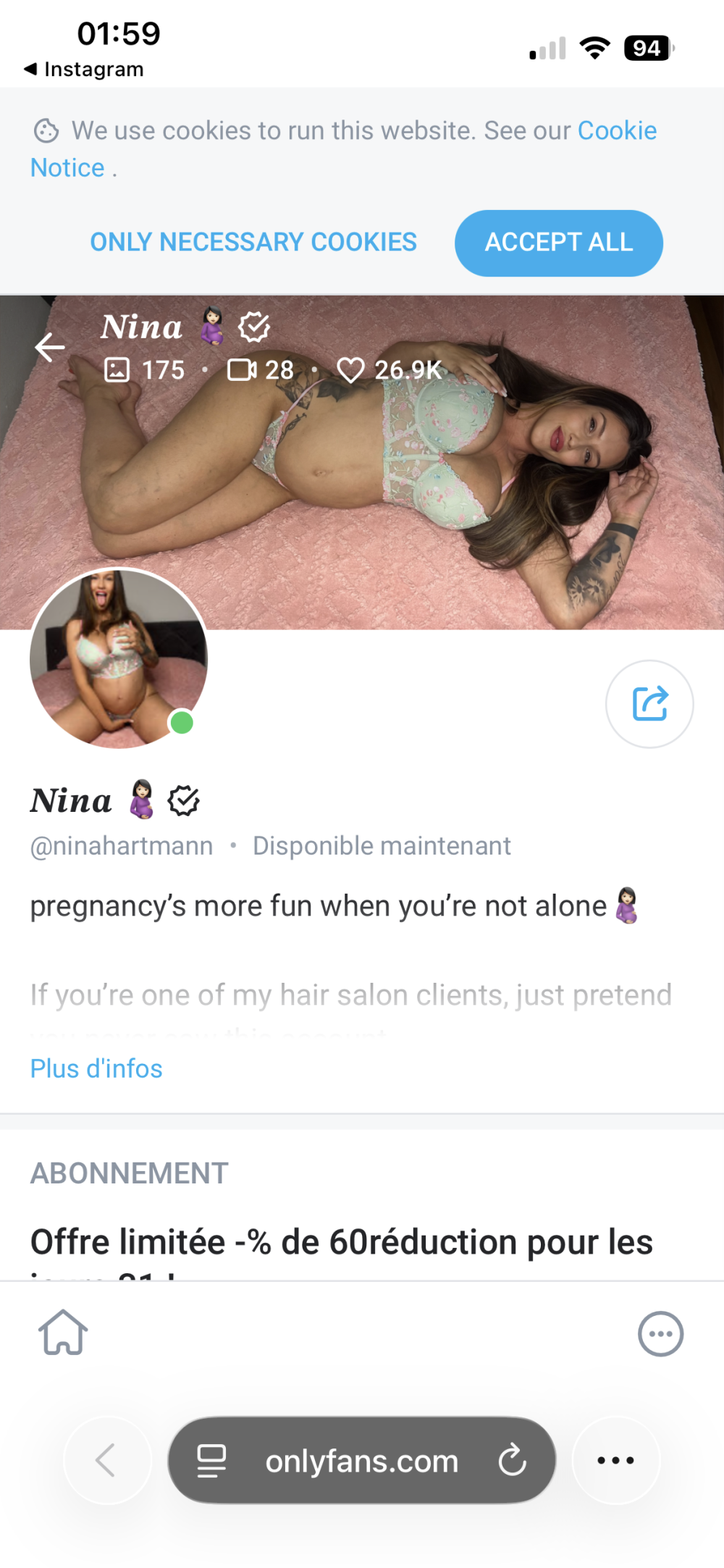Screen dimensions: 724x1568
Task: Go back in the browser
Action: (106, 1460)
